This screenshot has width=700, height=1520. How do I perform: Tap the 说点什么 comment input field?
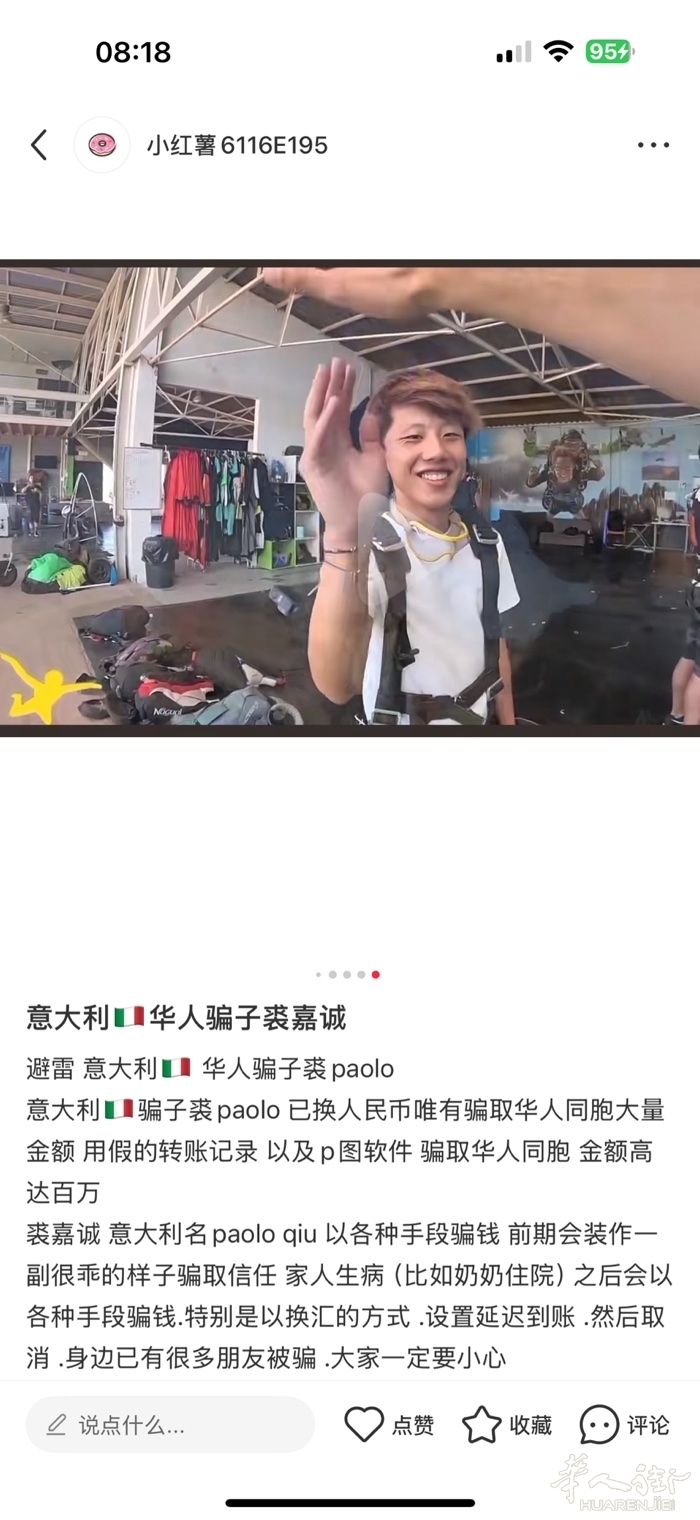pos(170,1424)
